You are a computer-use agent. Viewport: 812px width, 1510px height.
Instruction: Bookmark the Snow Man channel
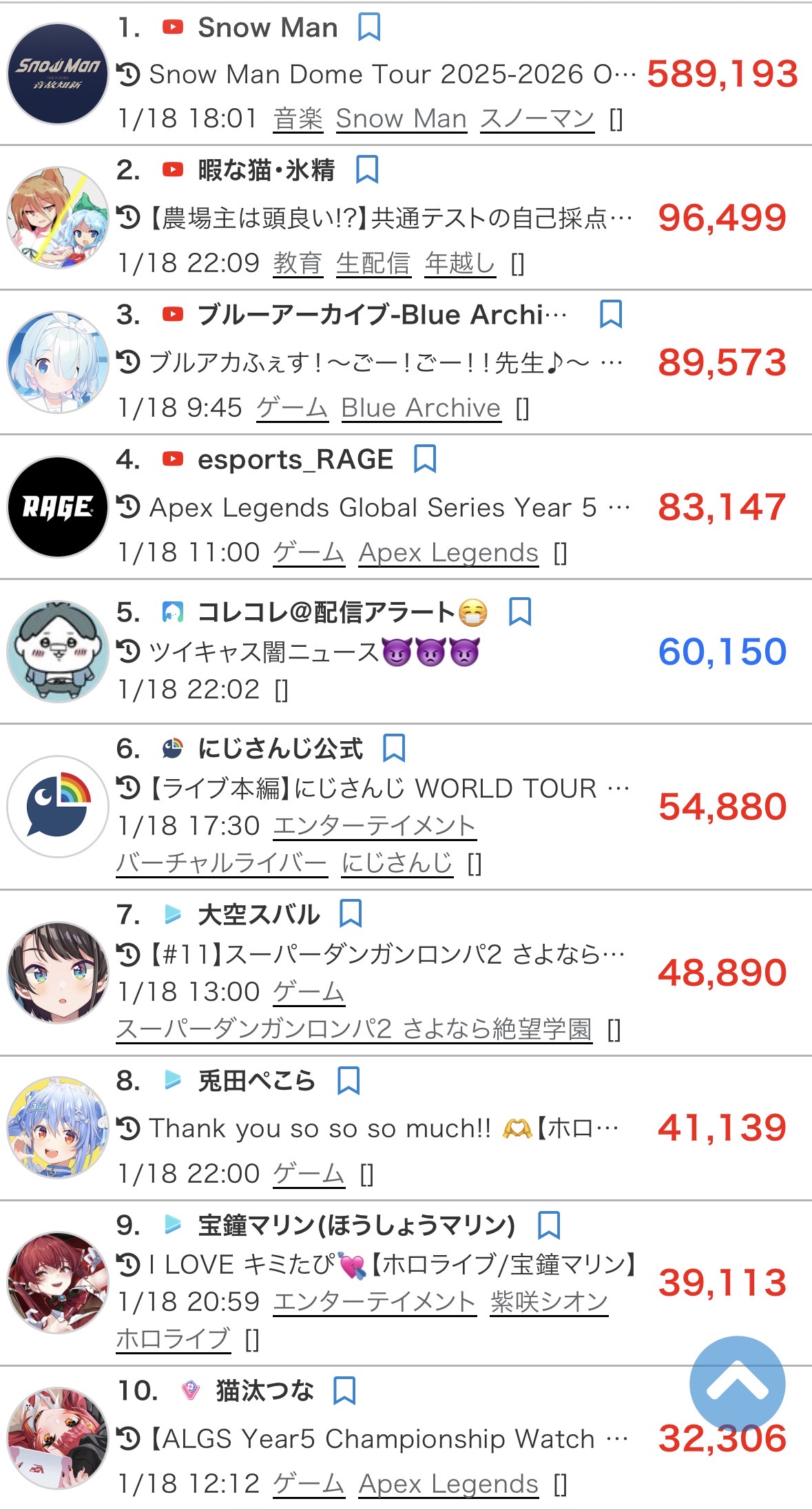point(369,28)
